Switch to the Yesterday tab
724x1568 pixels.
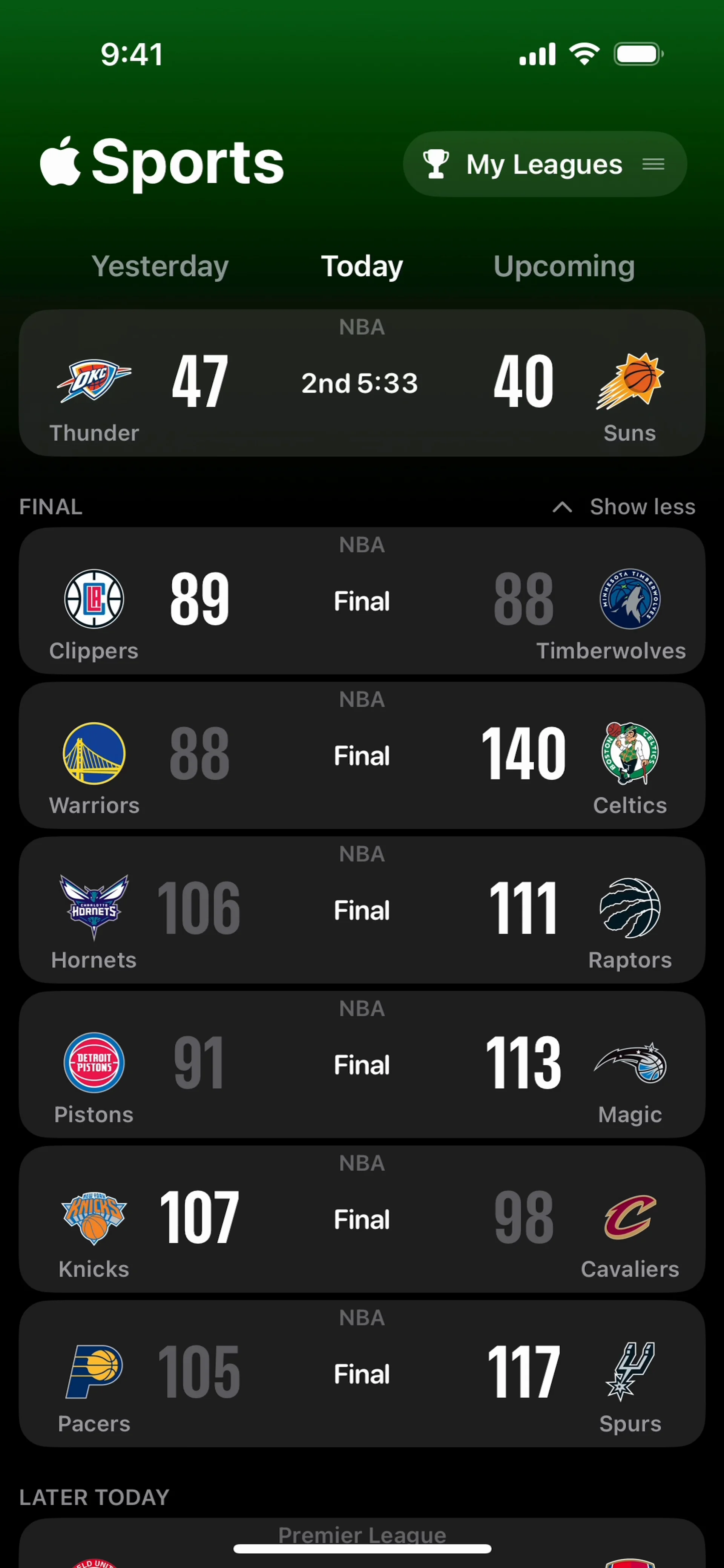(x=160, y=266)
